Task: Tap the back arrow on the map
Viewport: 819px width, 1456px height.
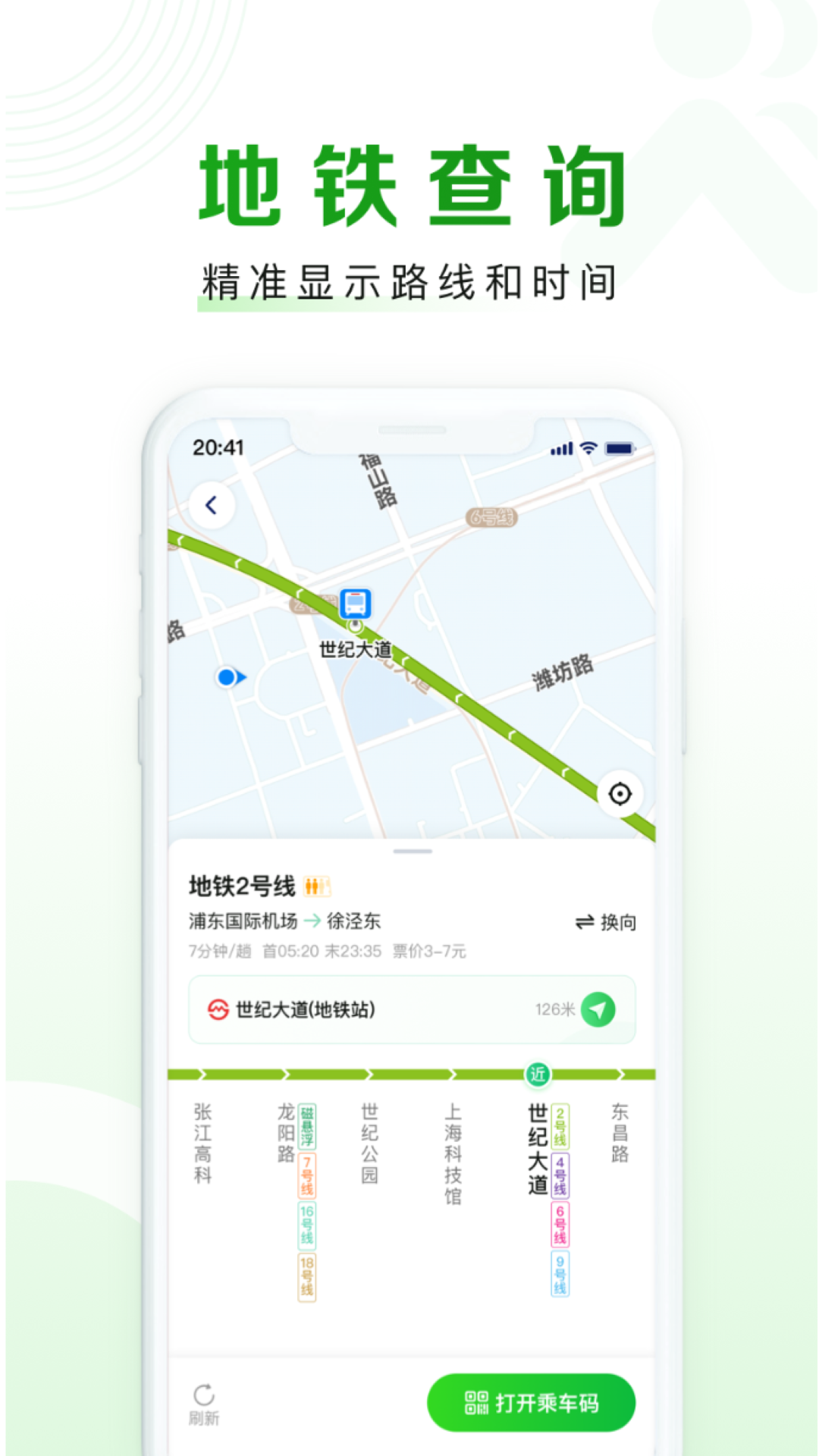Action: tap(212, 504)
